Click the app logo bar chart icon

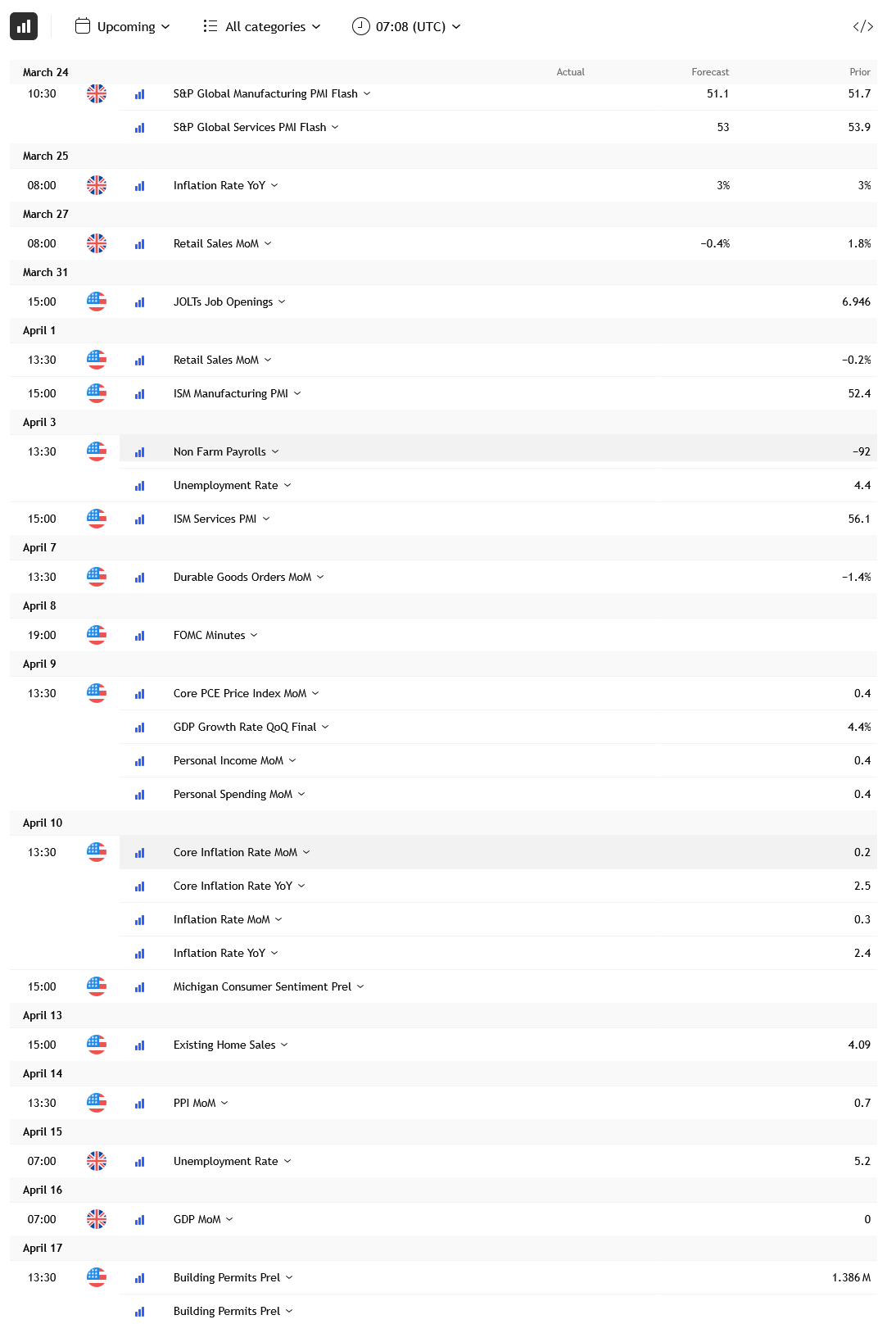click(25, 26)
